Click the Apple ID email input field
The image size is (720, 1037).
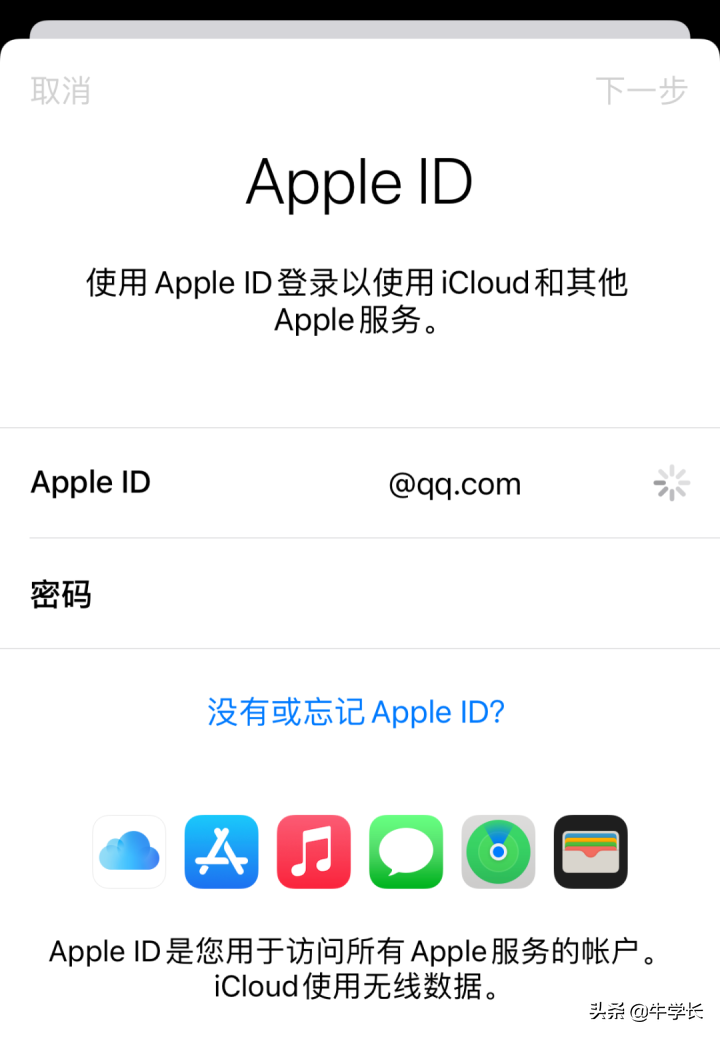[x=455, y=484]
